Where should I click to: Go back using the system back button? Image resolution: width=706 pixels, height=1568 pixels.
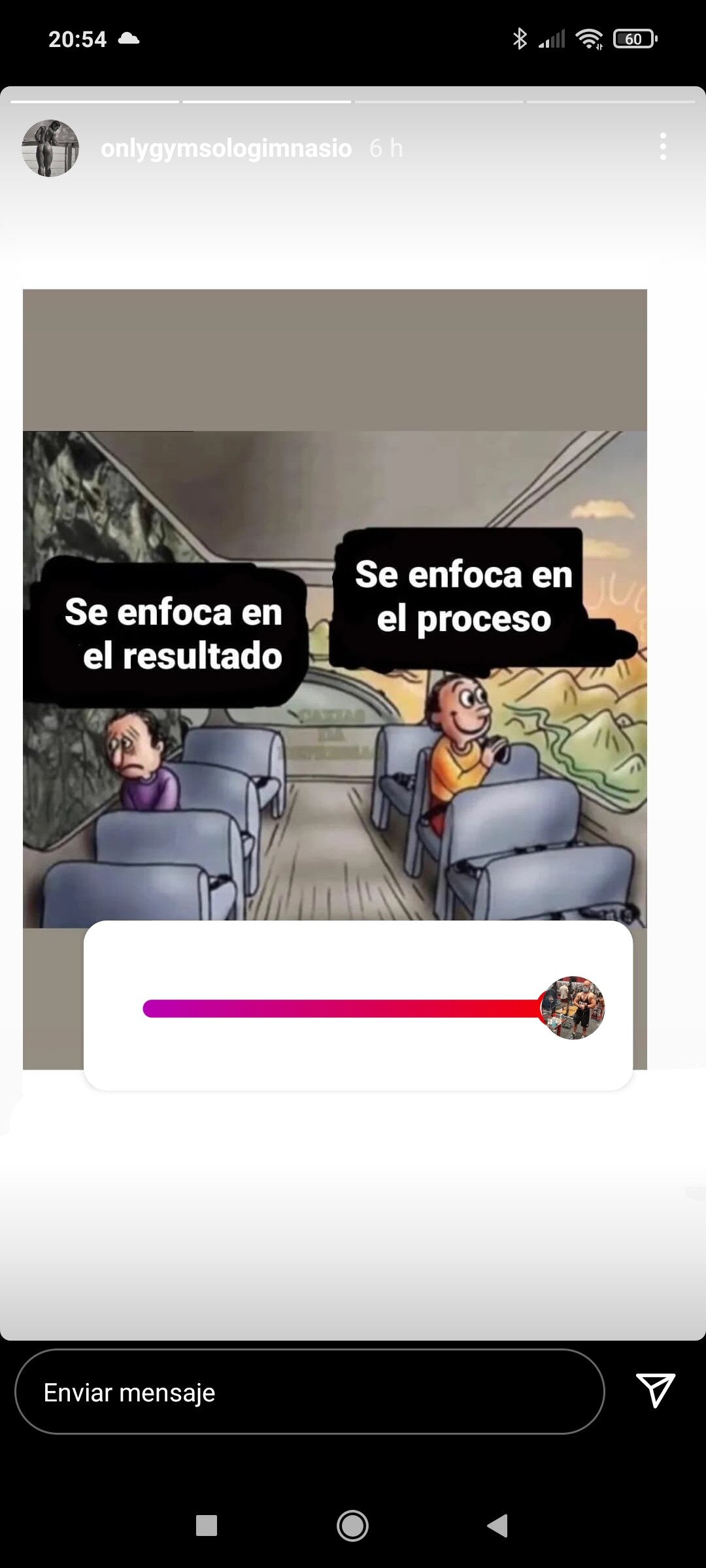[498, 1526]
